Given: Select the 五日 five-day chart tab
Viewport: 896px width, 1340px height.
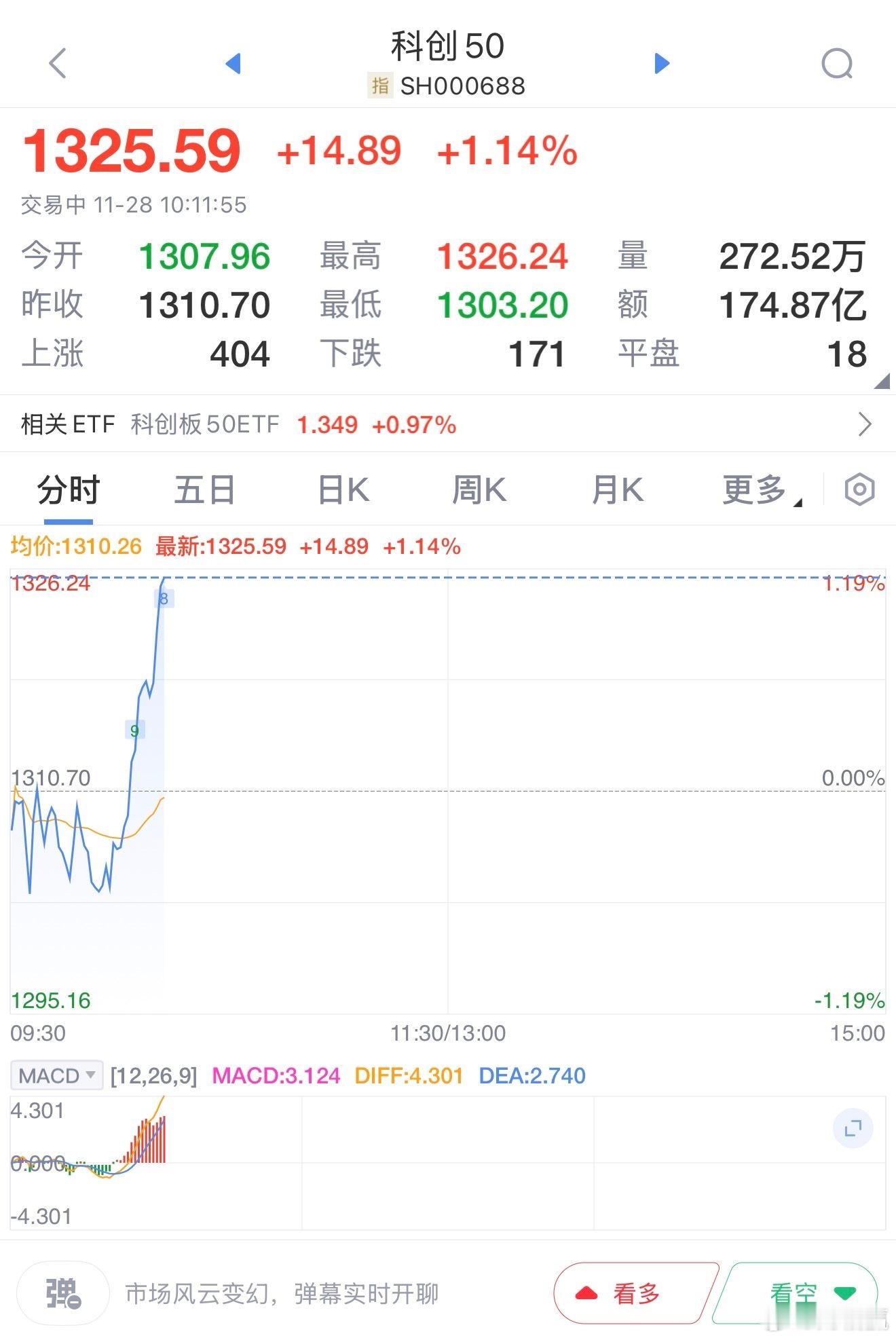Looking at the screenshot, I should point(204,488).
